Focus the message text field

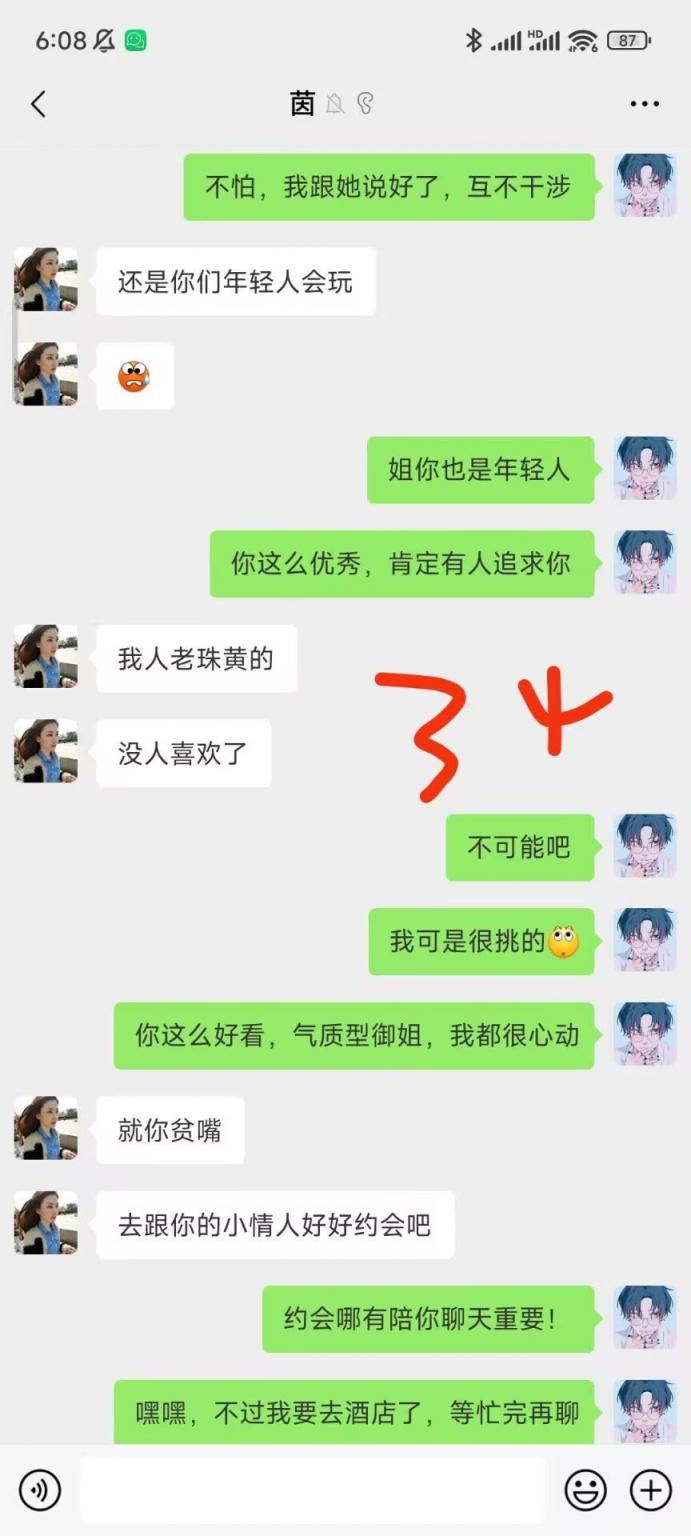312,1490
